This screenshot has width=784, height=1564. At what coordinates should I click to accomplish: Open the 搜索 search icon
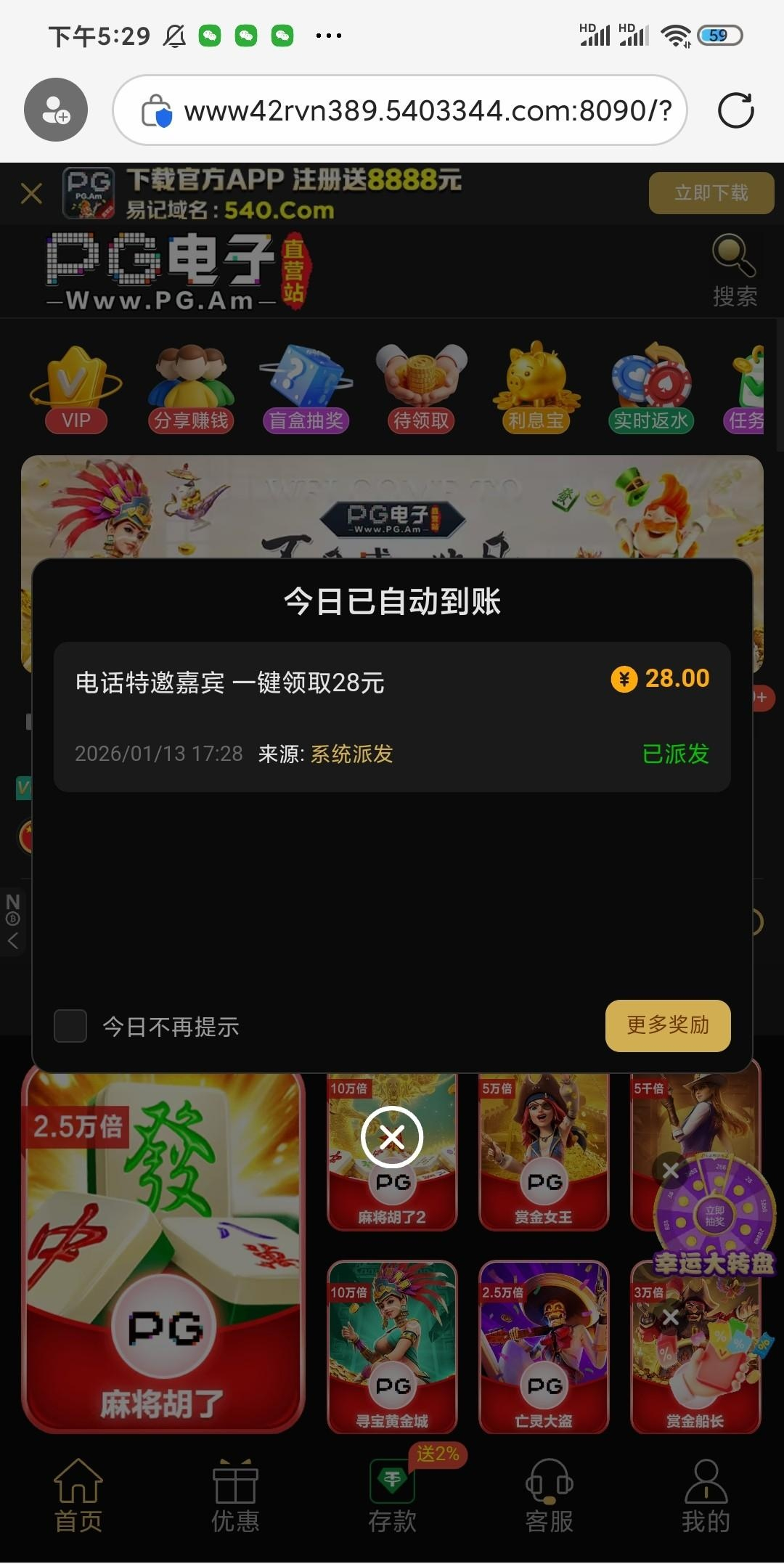coord(734,269)
